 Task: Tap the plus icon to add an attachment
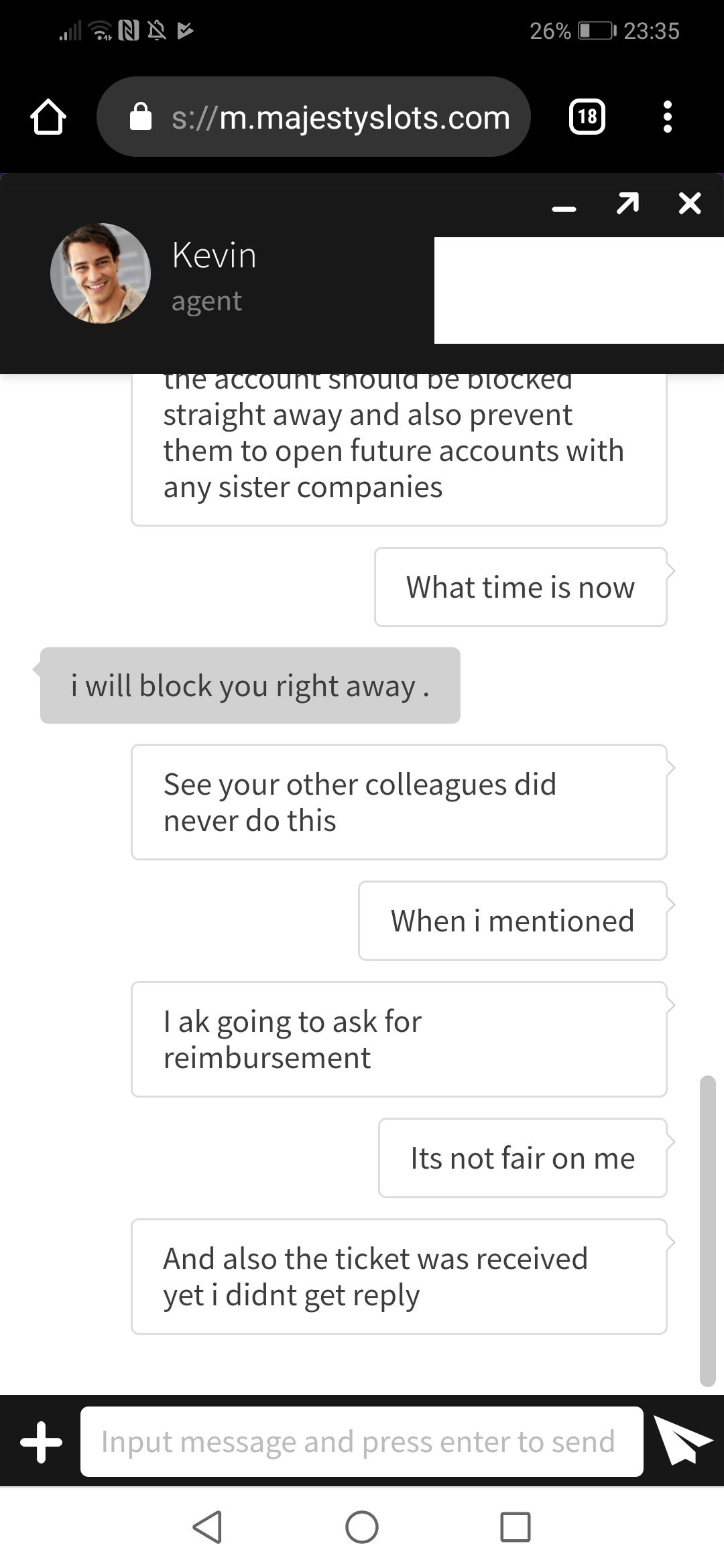42,1441
